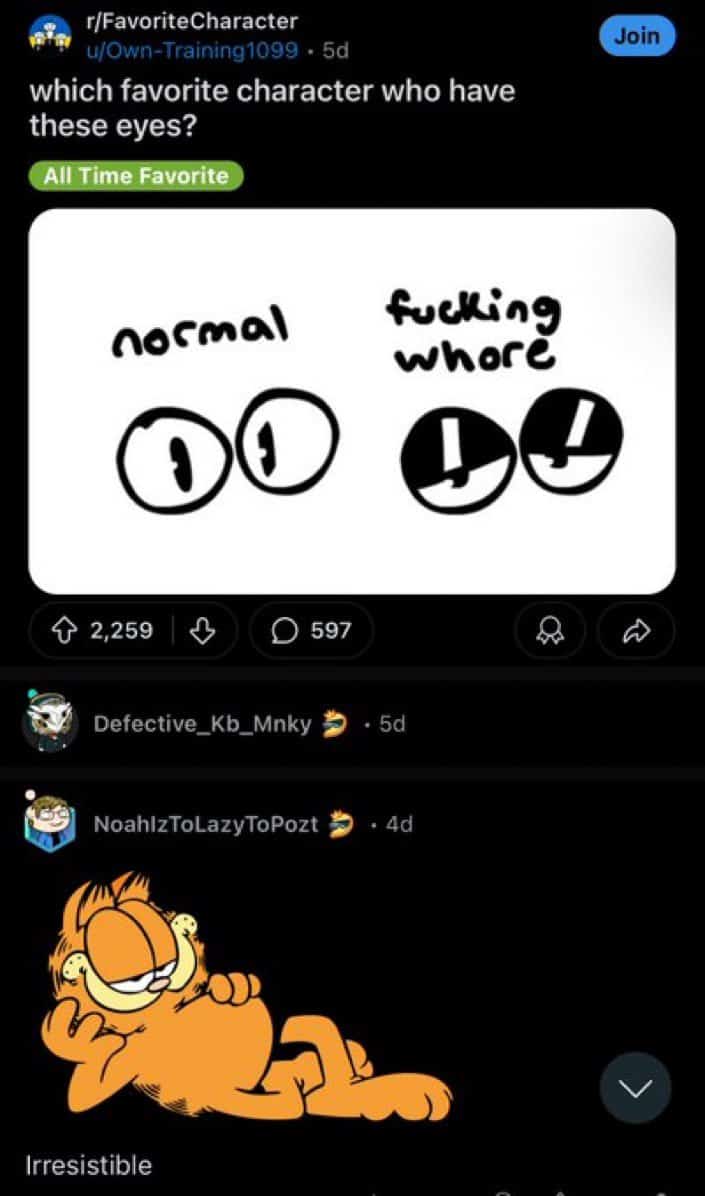705x1196 pixels.
Task: Expand Defective_Kb_Mnky's collapsed comment
Action: [x=201, y=724]
